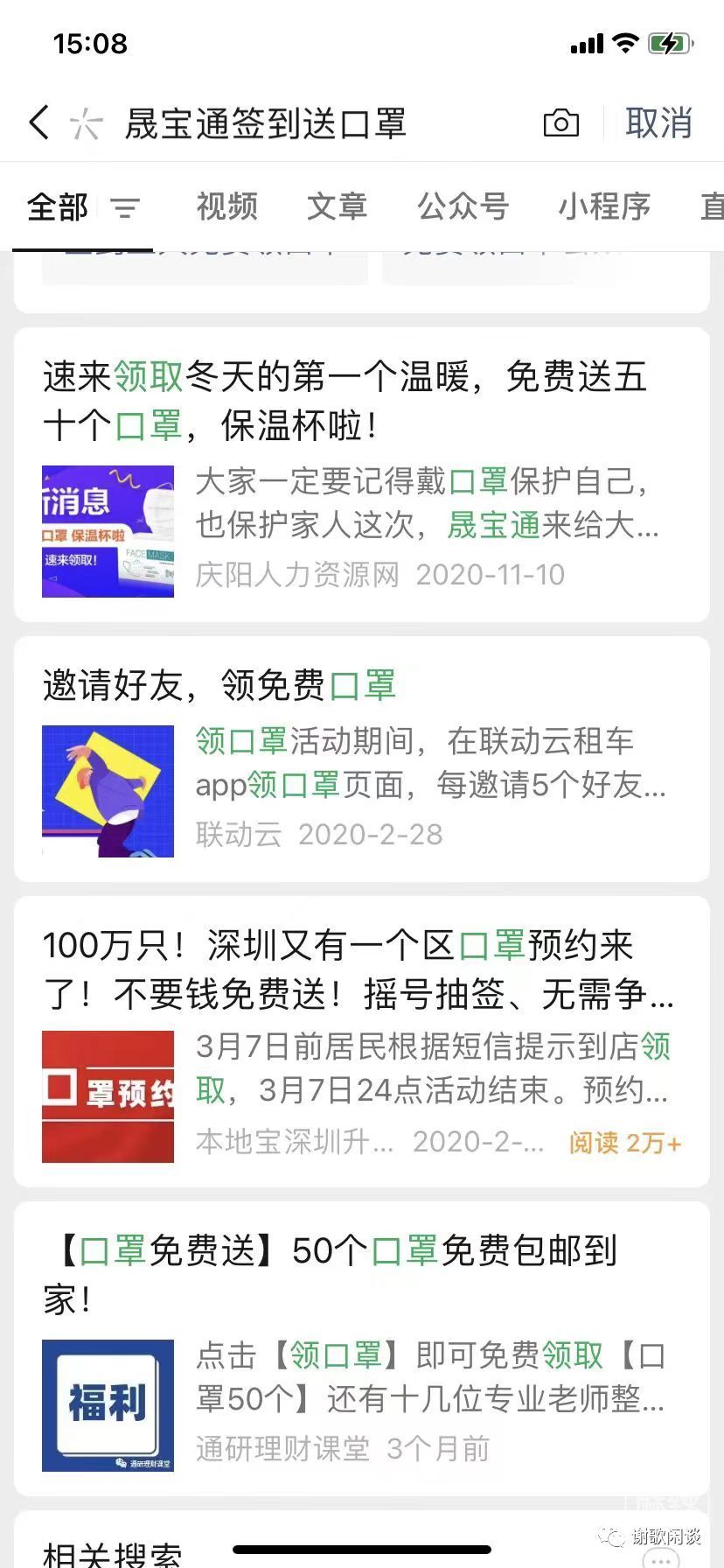Switch to the 公众号 tab
The height and width of the screenshot is (1568, 724).
(x=463, y=207)
